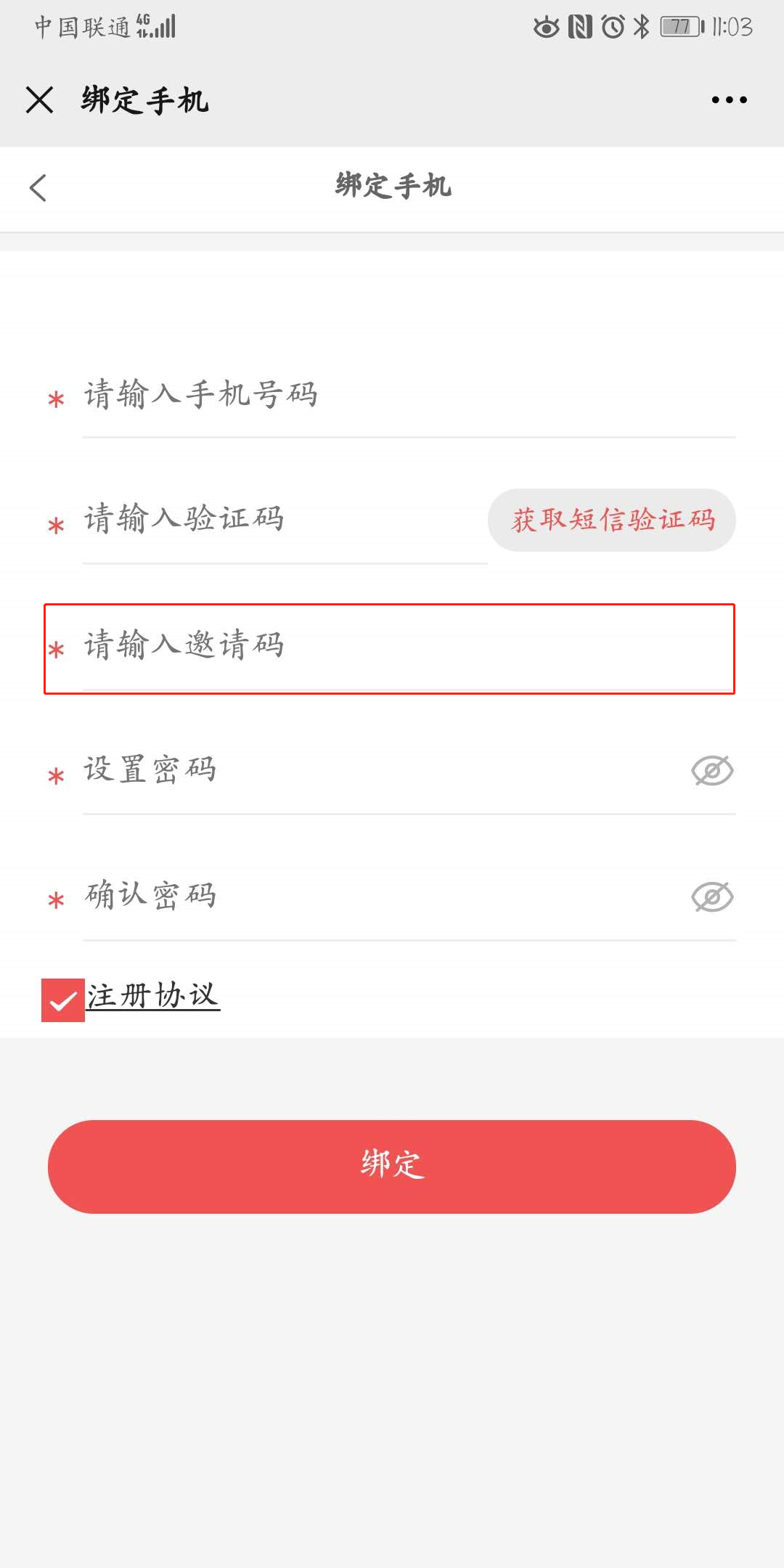Image resolution: width=784 pixels, height=1568 pixels.
Task: Tap the red 绑定 button
Action: (392, 1166)
